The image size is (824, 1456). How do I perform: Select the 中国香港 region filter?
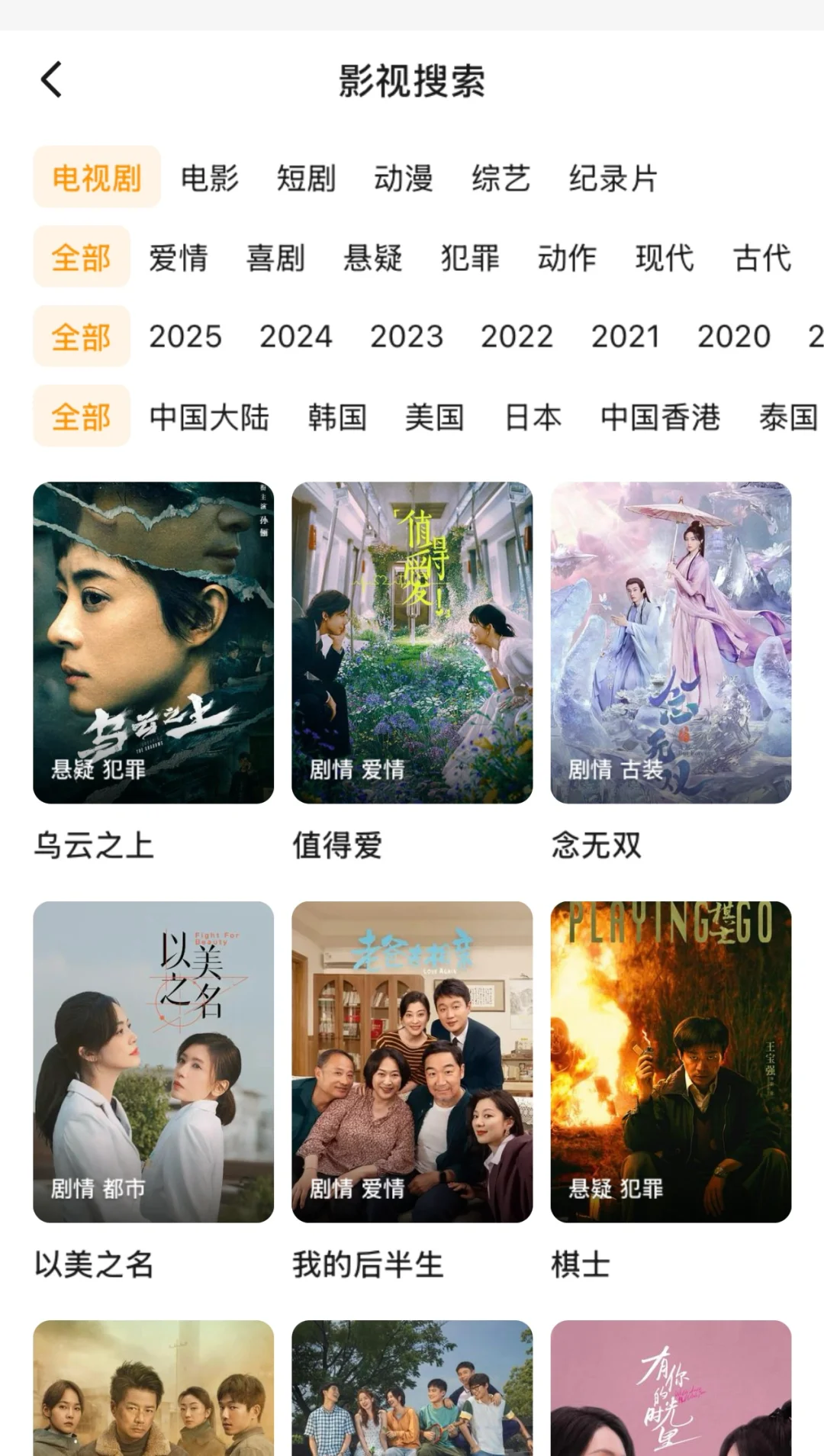click(x=660, y=417)
